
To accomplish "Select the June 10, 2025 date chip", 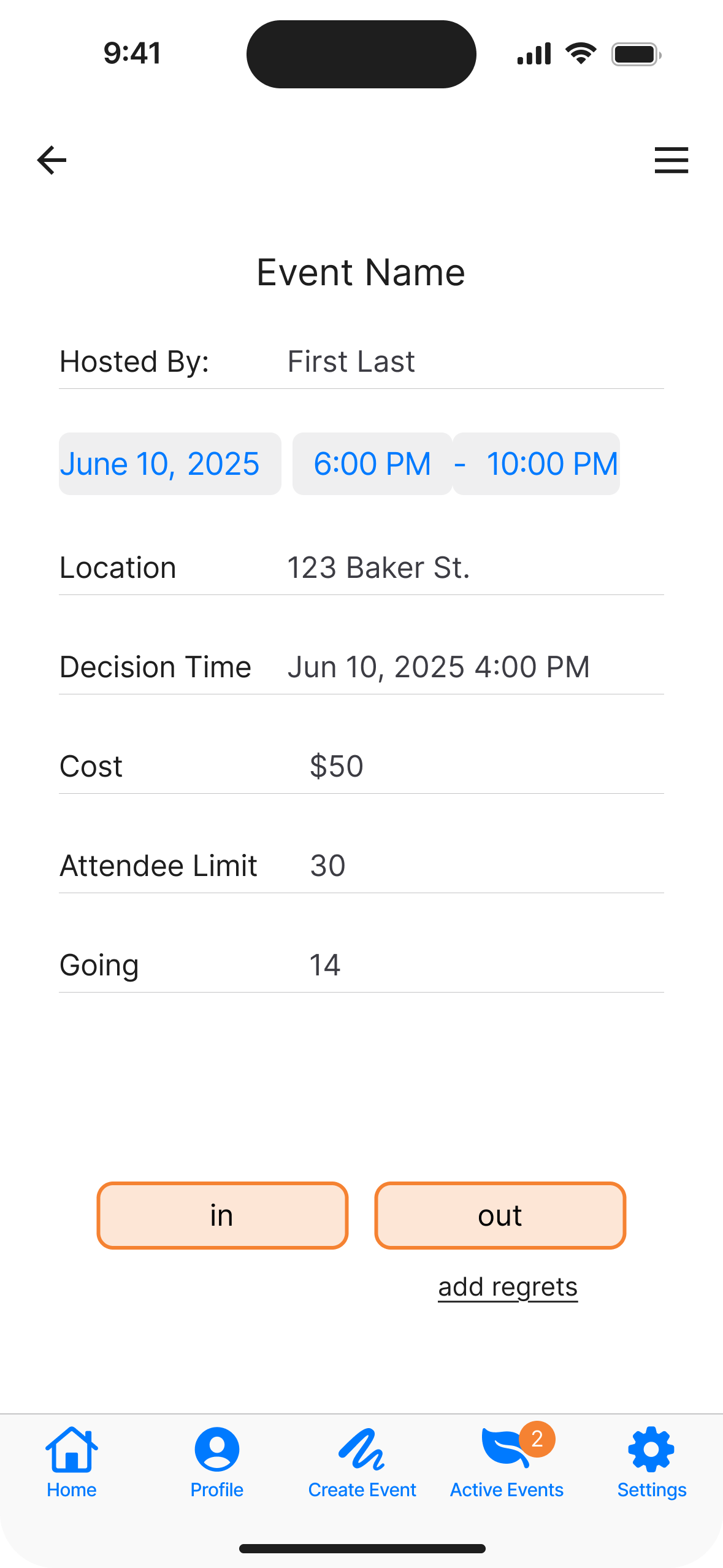I will (x=170, y=464).
